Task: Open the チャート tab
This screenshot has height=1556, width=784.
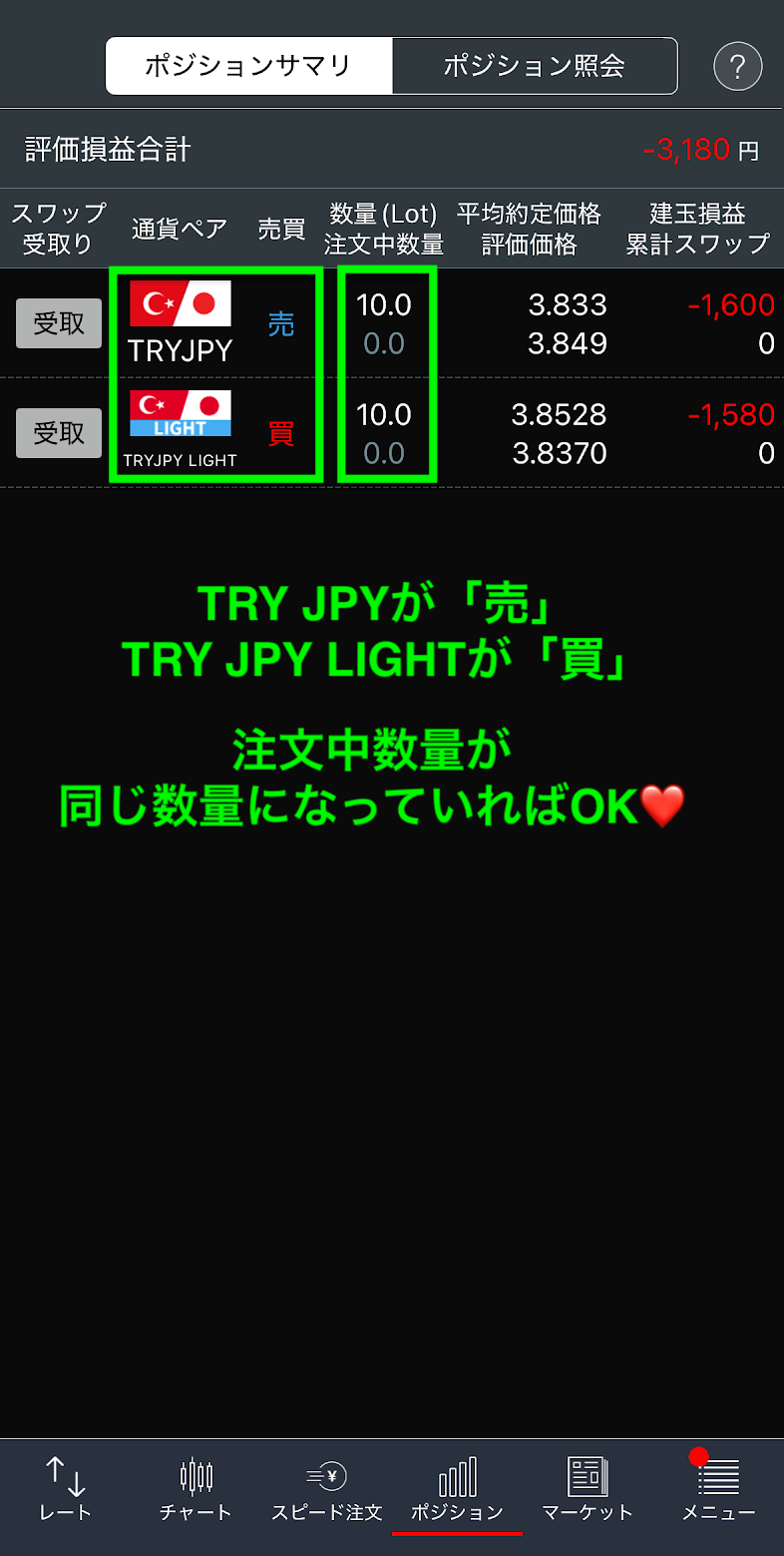Action: click(196, 1490)
